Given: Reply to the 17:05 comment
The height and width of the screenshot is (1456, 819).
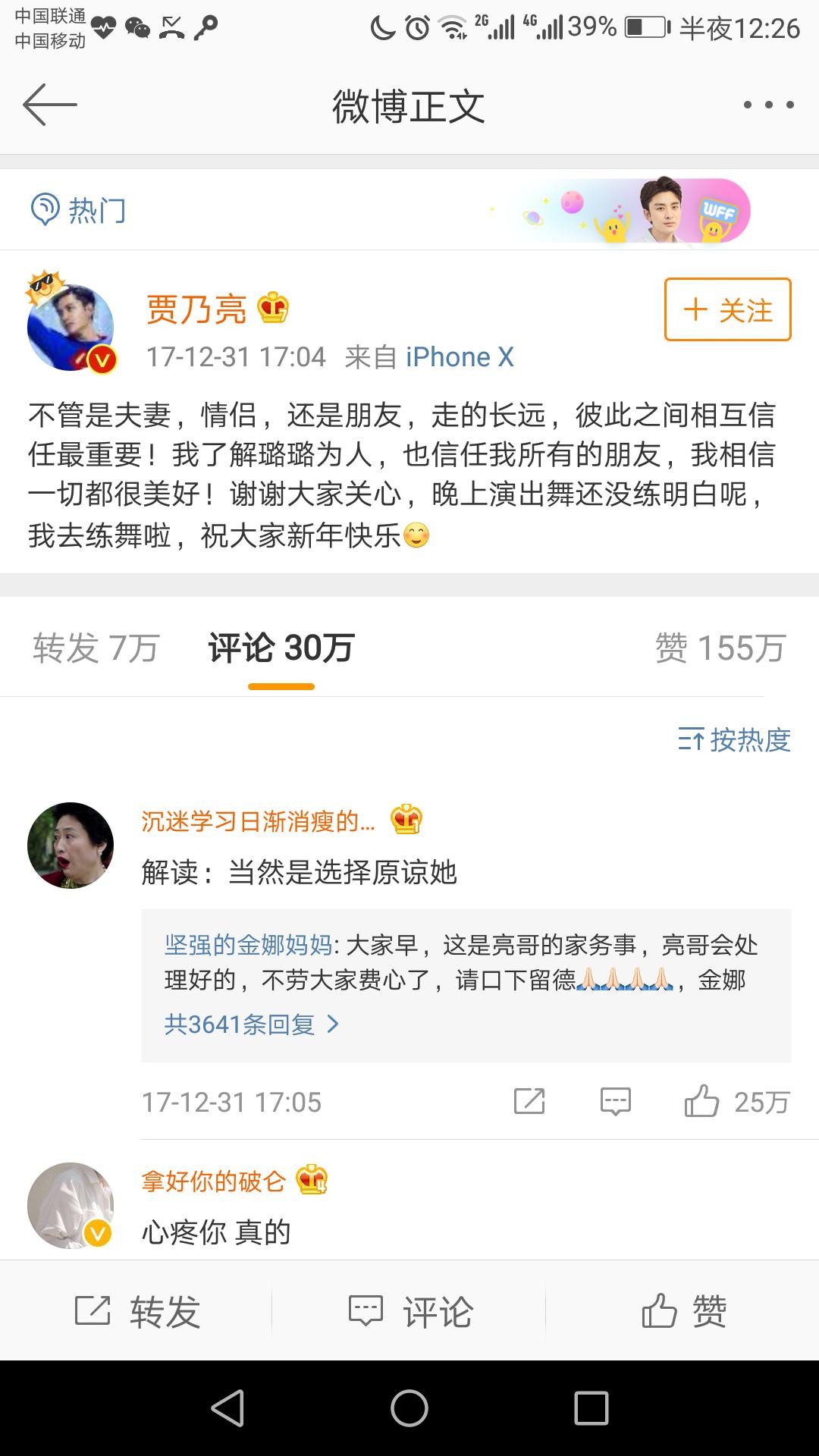Looking at the screenshot, I should [x=615, y=1101].
